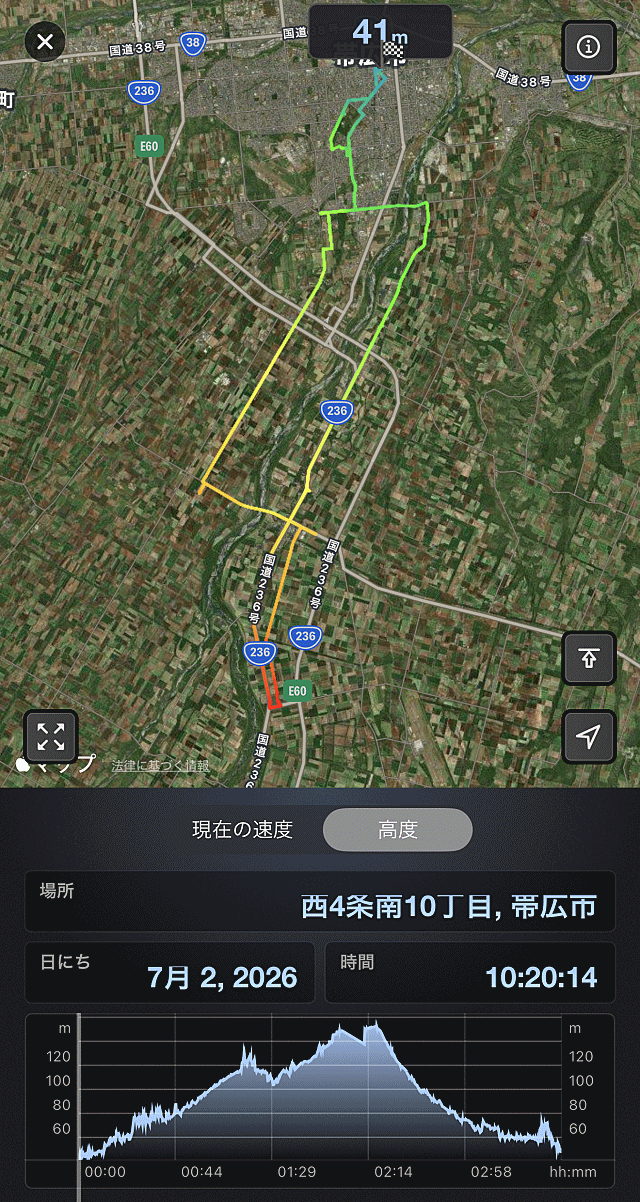The width and height of the screenshot is (640, 1202).
Task: Center map on current location
Action: [x=589, y=737]
